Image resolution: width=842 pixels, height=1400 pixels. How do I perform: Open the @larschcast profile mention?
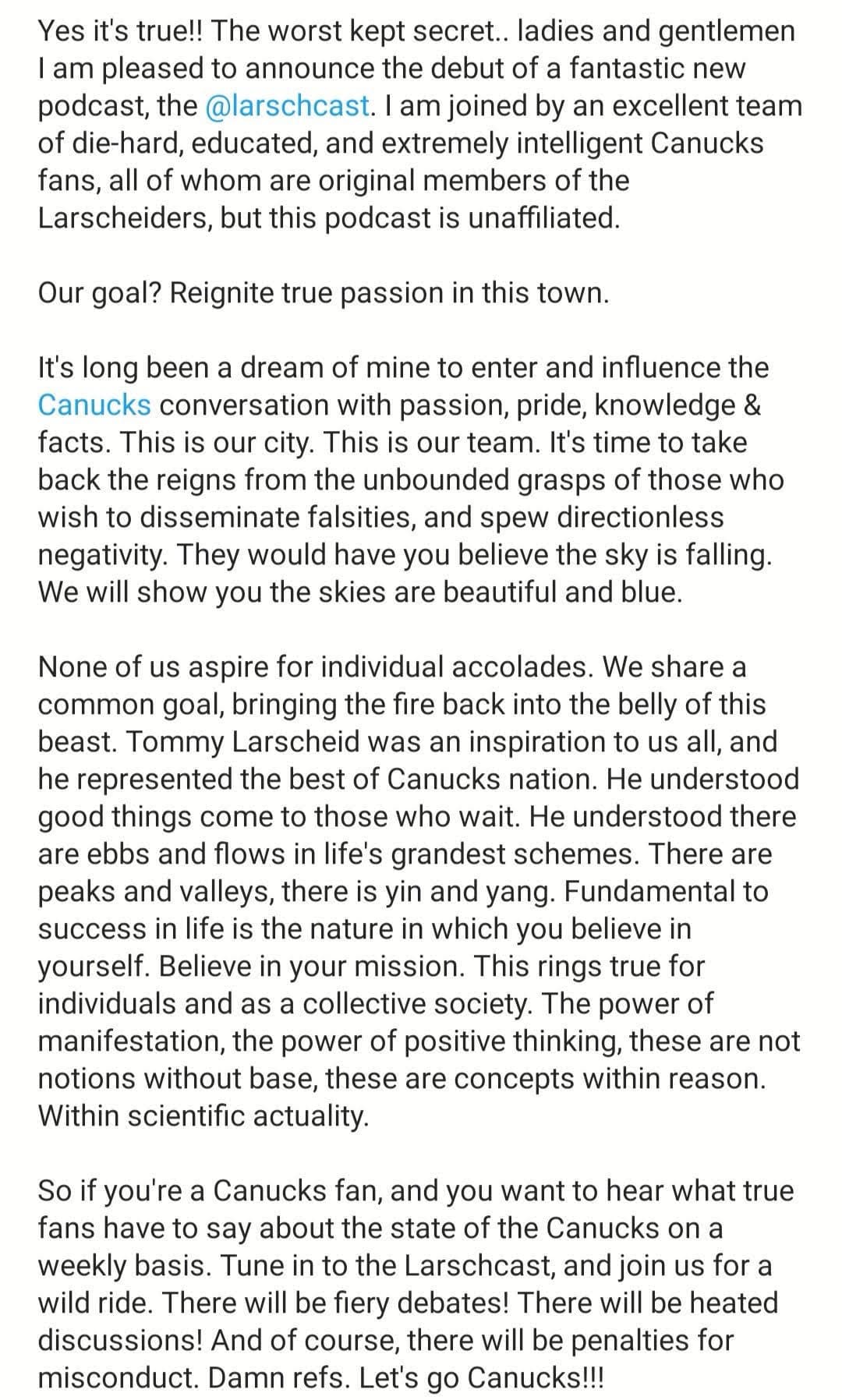(x=288, y=106)
